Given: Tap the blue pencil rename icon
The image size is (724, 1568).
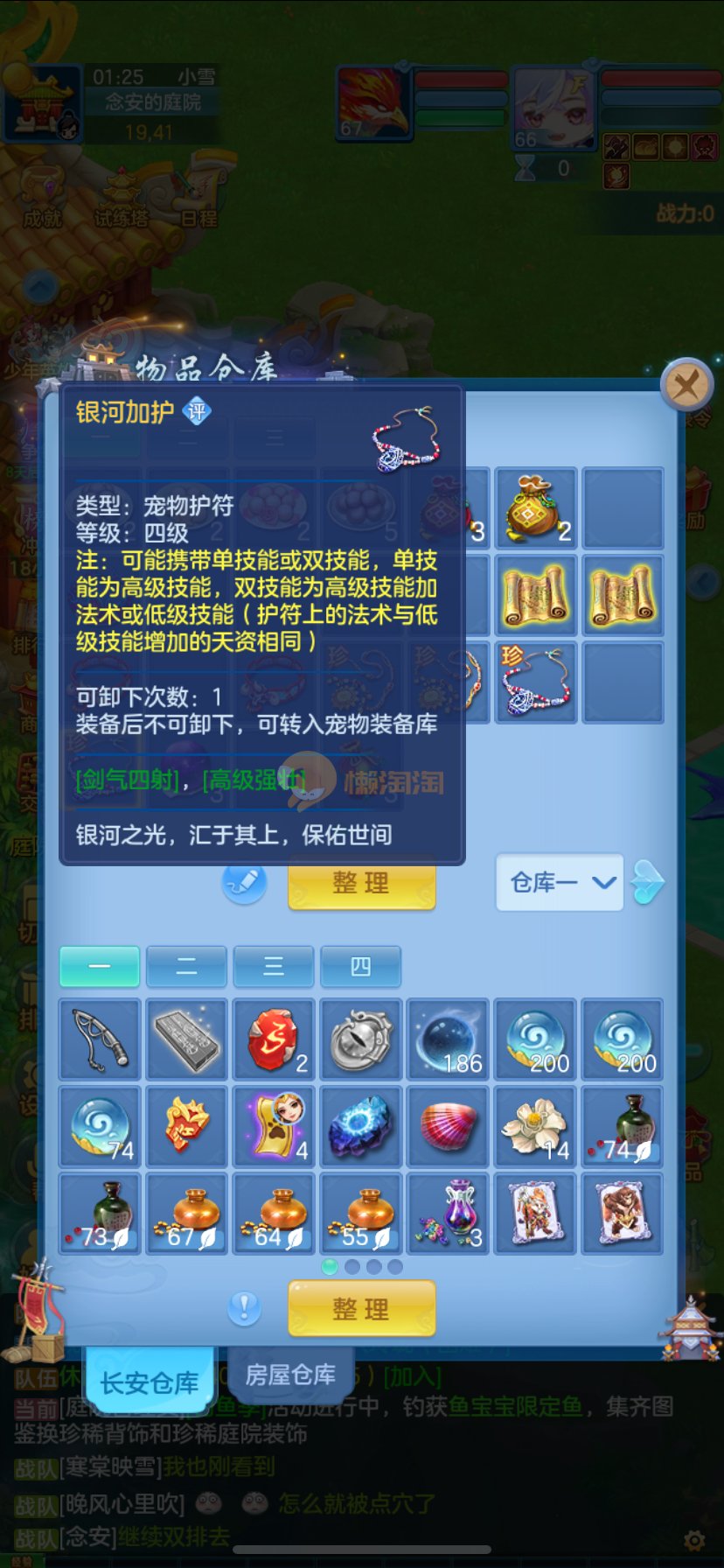Looking at the screenshot, I should point(244,882).
